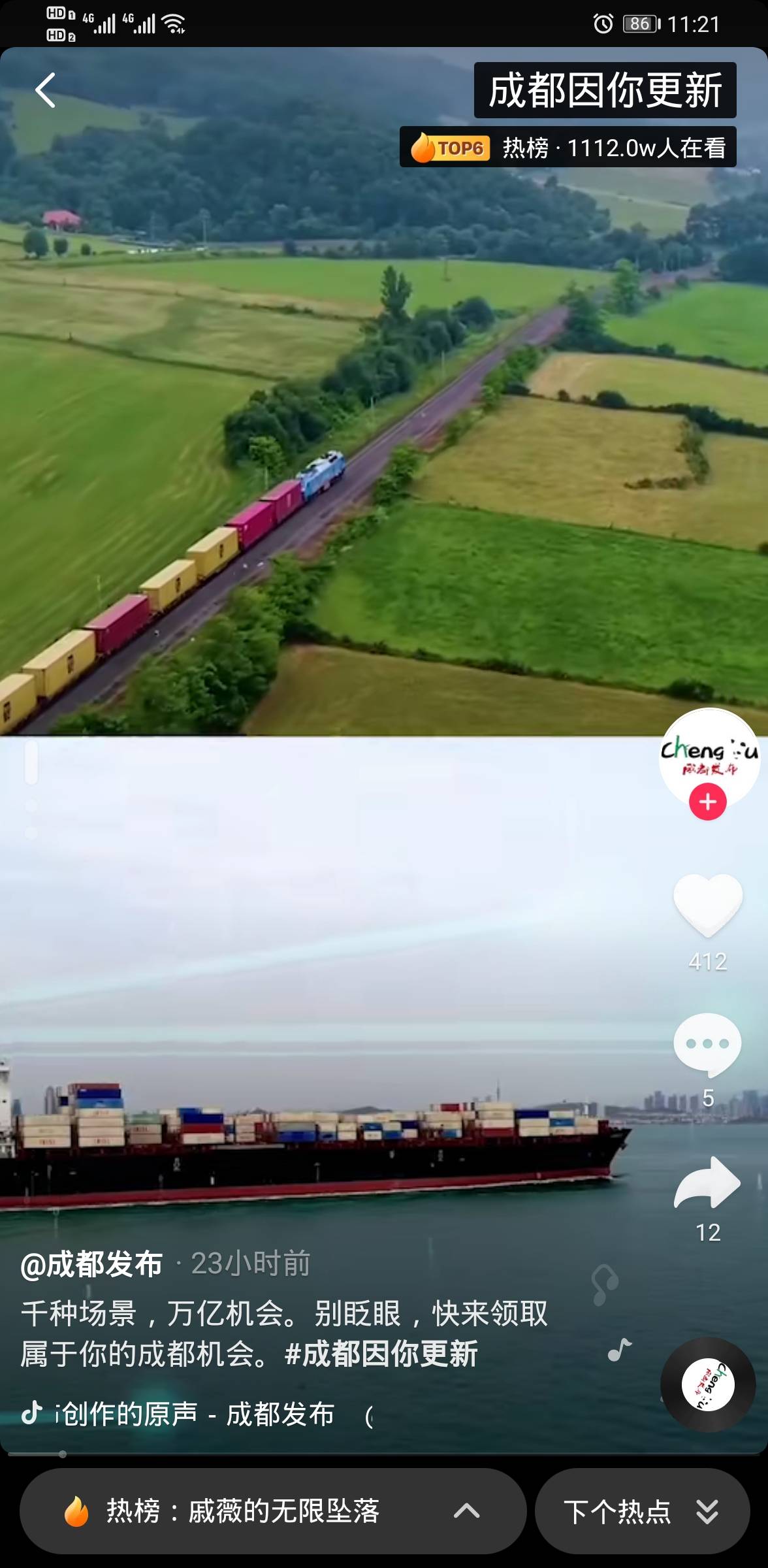Like this video with the heart icon
The image size is (768, 1568).
coord(708,905)
